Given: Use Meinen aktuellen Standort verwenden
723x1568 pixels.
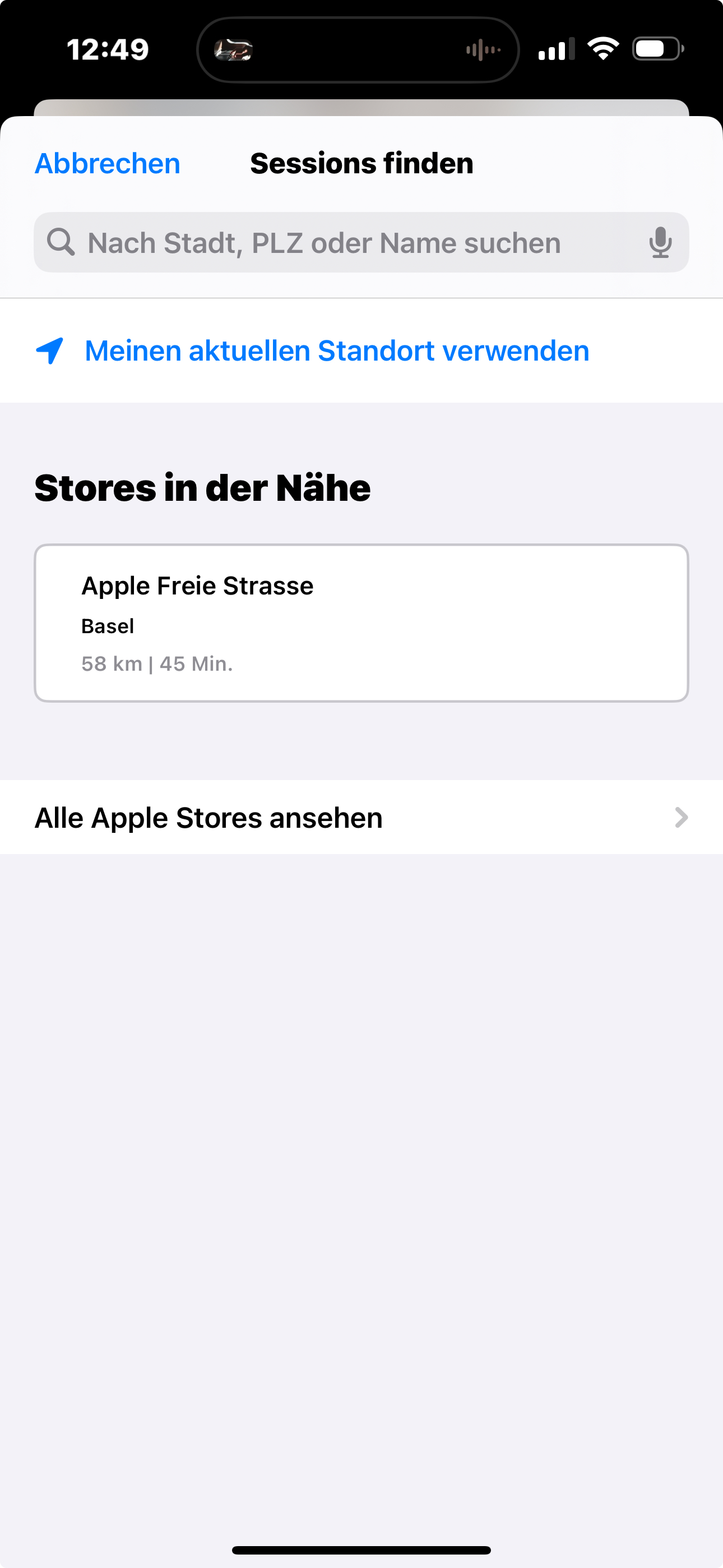Looking at the screenshot, I should pyautogui.click(x=336, y=351).
